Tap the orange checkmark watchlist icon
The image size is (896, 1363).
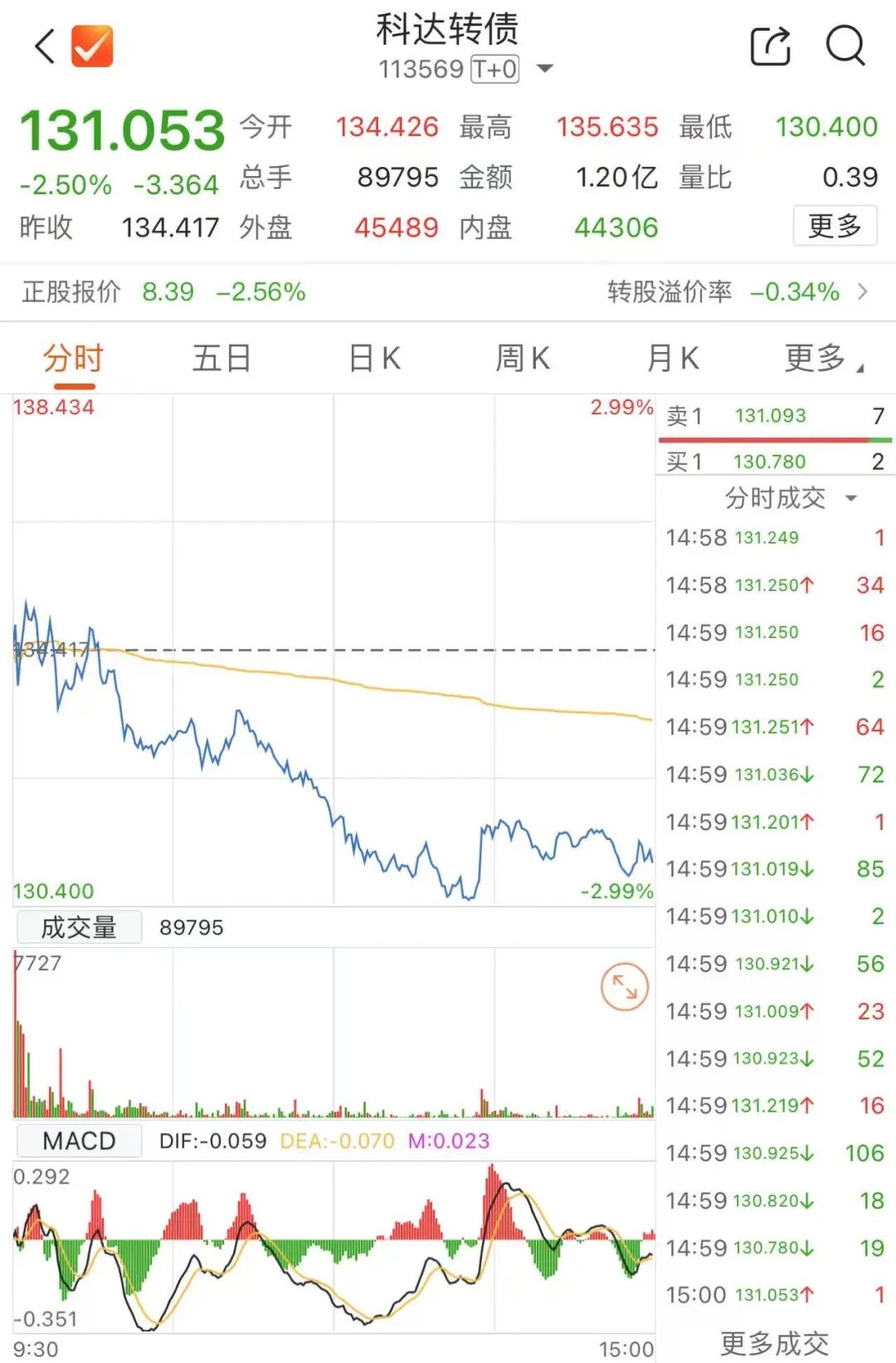pyautogui.click(x=92, y=46)
